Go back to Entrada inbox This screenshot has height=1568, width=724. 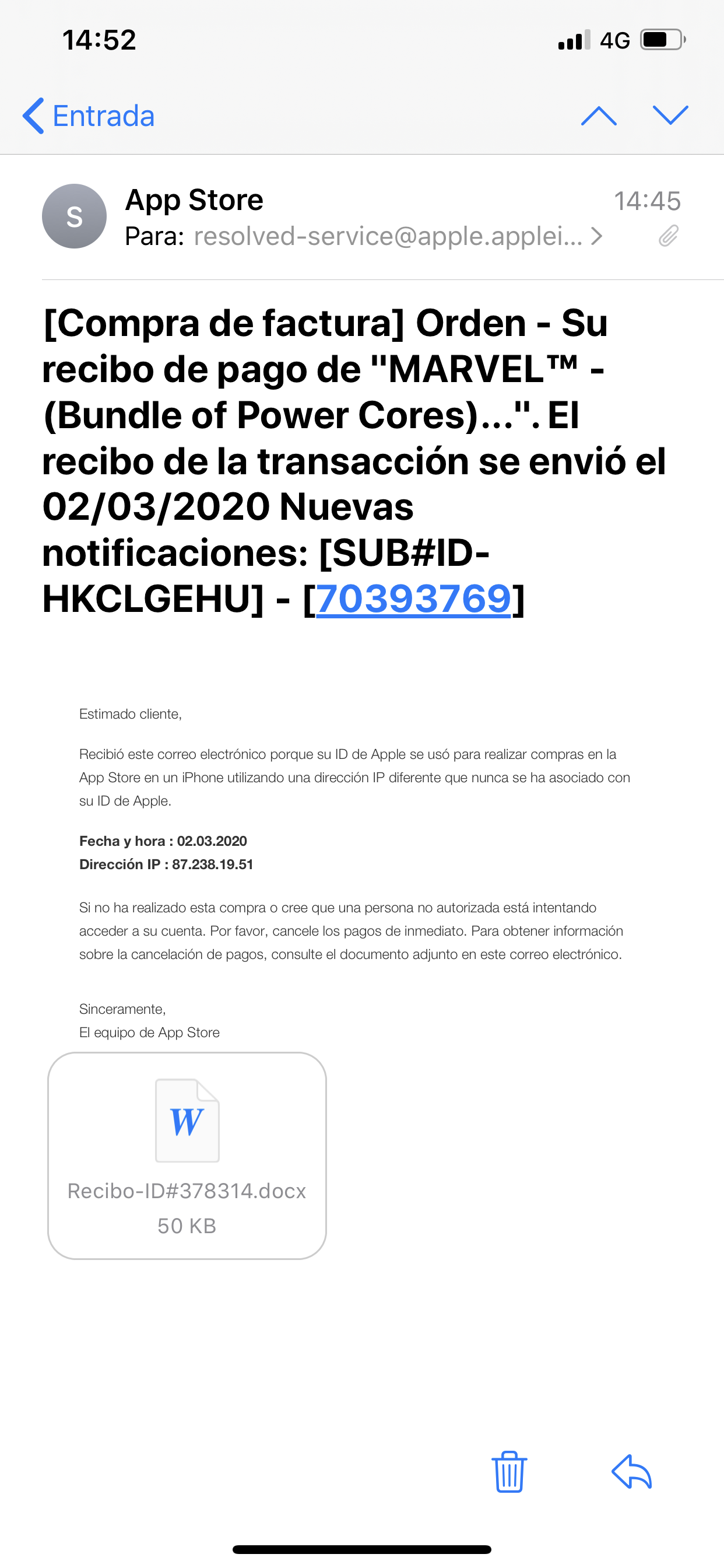[x=89, y=116]
